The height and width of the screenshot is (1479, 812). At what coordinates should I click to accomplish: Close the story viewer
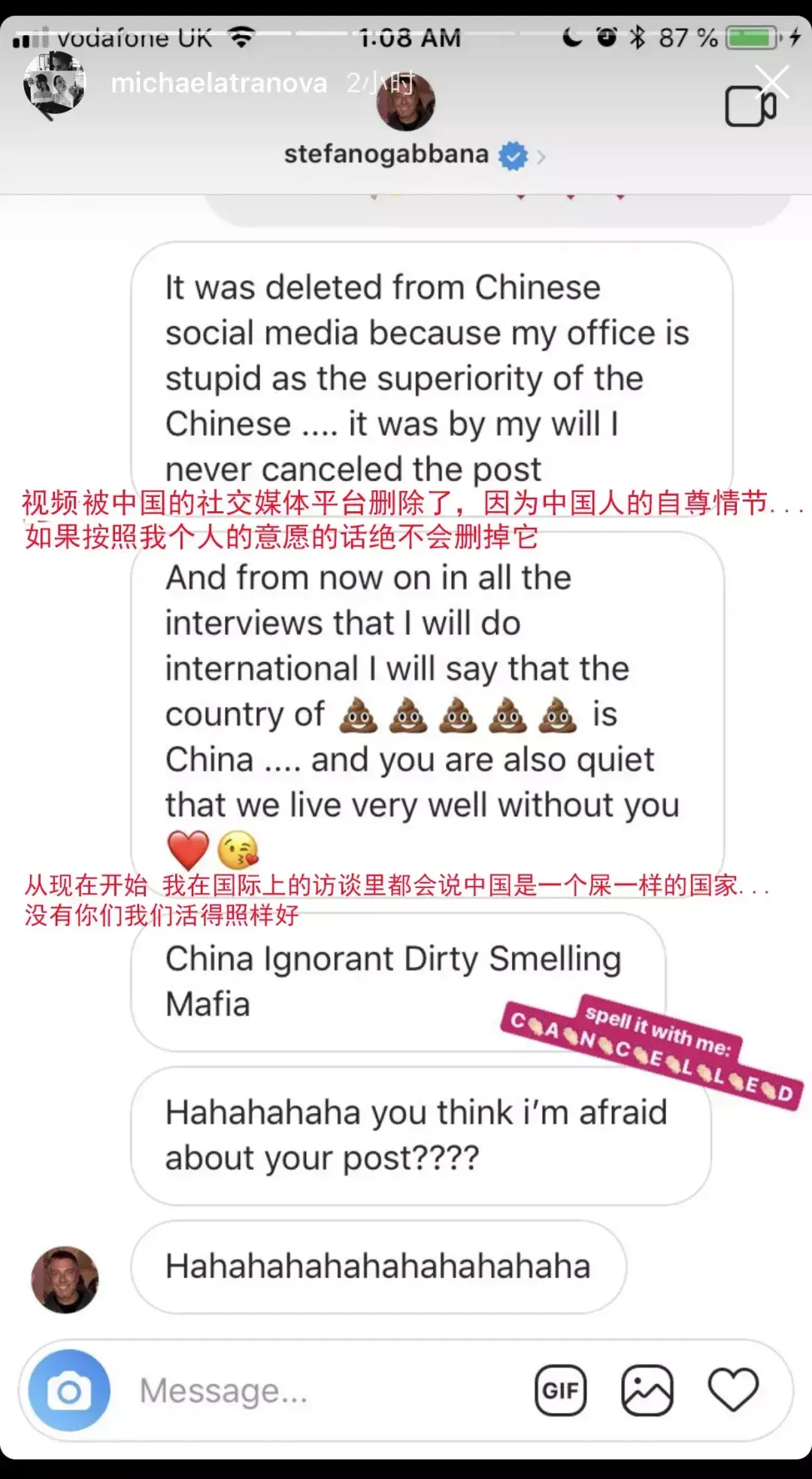point(771,82)
